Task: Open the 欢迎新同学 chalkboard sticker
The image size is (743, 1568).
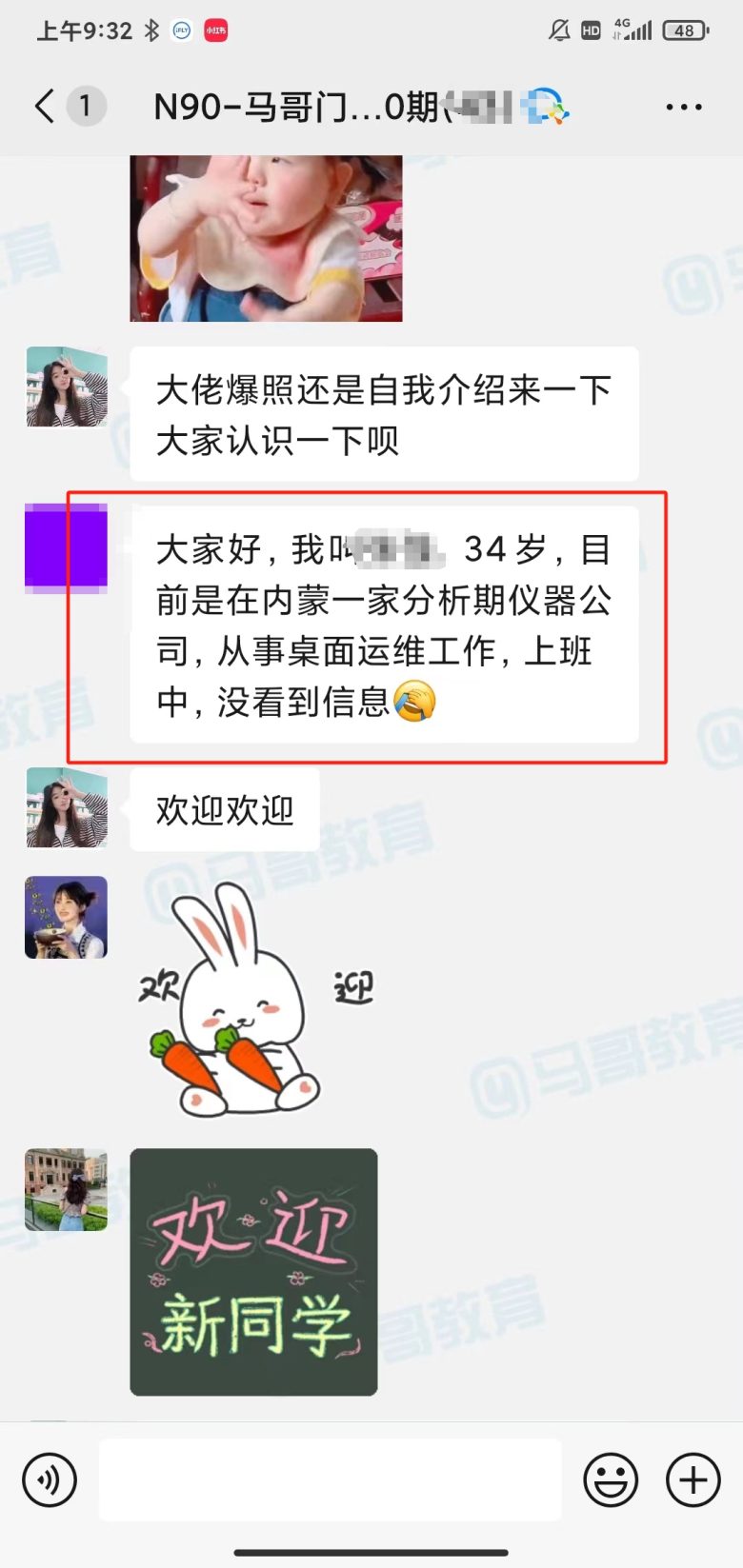Action: click(253, 1272)
